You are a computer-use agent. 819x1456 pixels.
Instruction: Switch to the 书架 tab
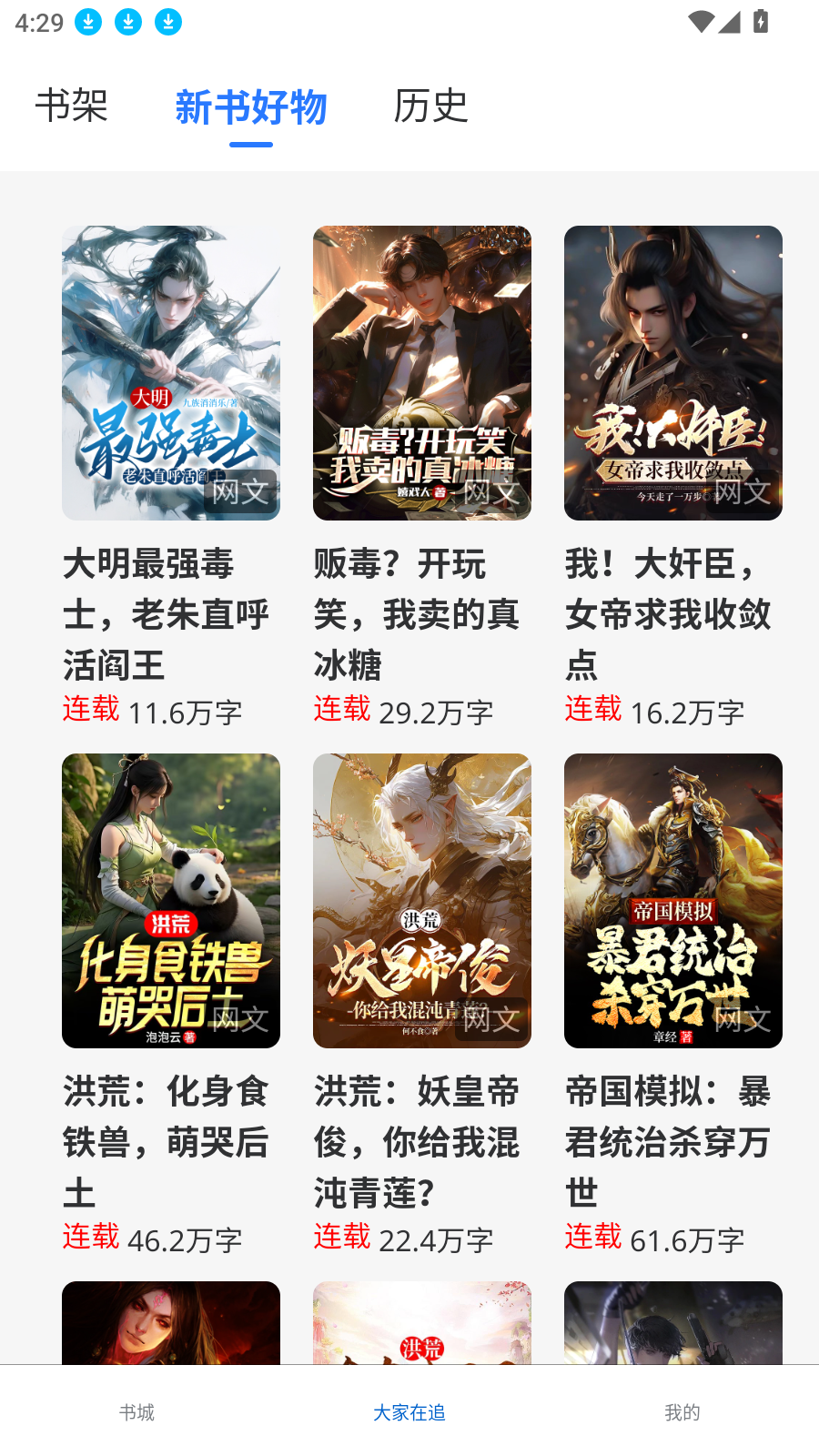tap(72, 106)
